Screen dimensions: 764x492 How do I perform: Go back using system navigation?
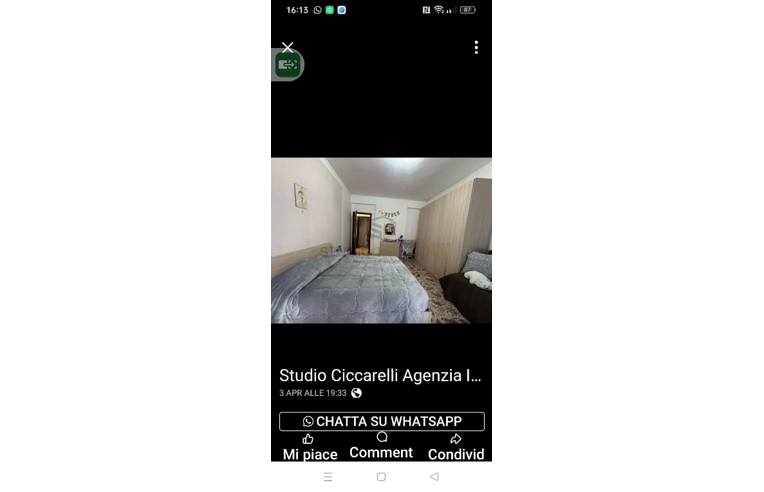[x=434, y=477]
